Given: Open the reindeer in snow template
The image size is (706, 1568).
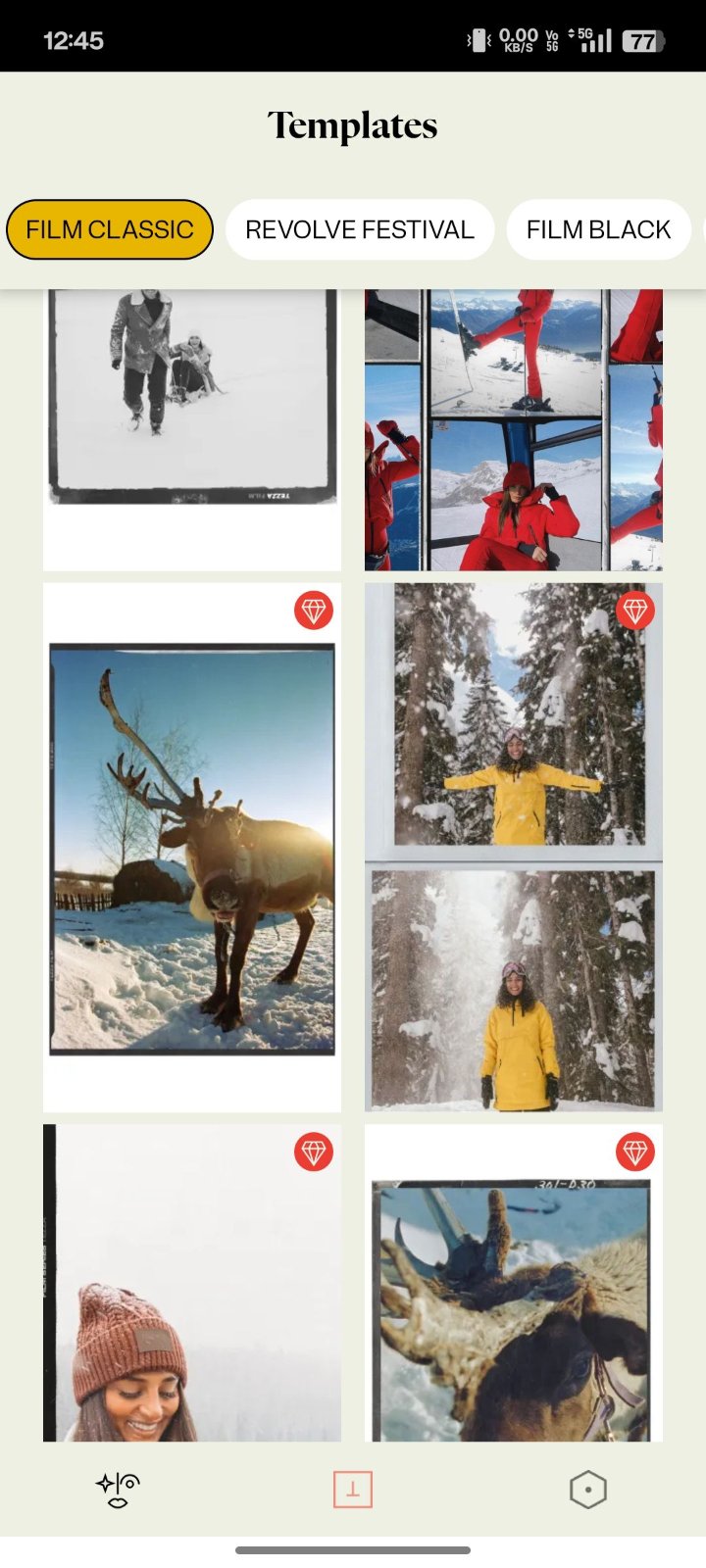Looking at the screenshot, I should coord(192,848).
